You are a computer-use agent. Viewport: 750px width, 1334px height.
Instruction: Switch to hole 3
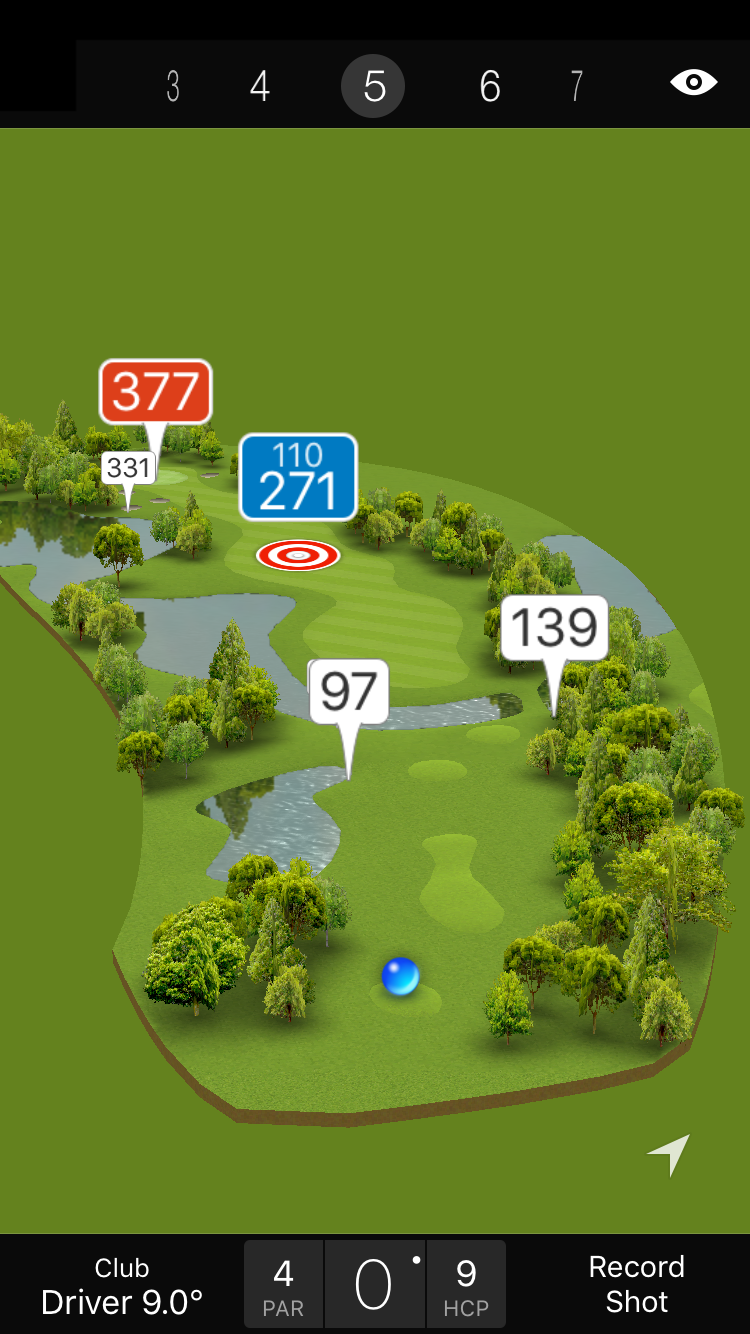click(173, 87)
